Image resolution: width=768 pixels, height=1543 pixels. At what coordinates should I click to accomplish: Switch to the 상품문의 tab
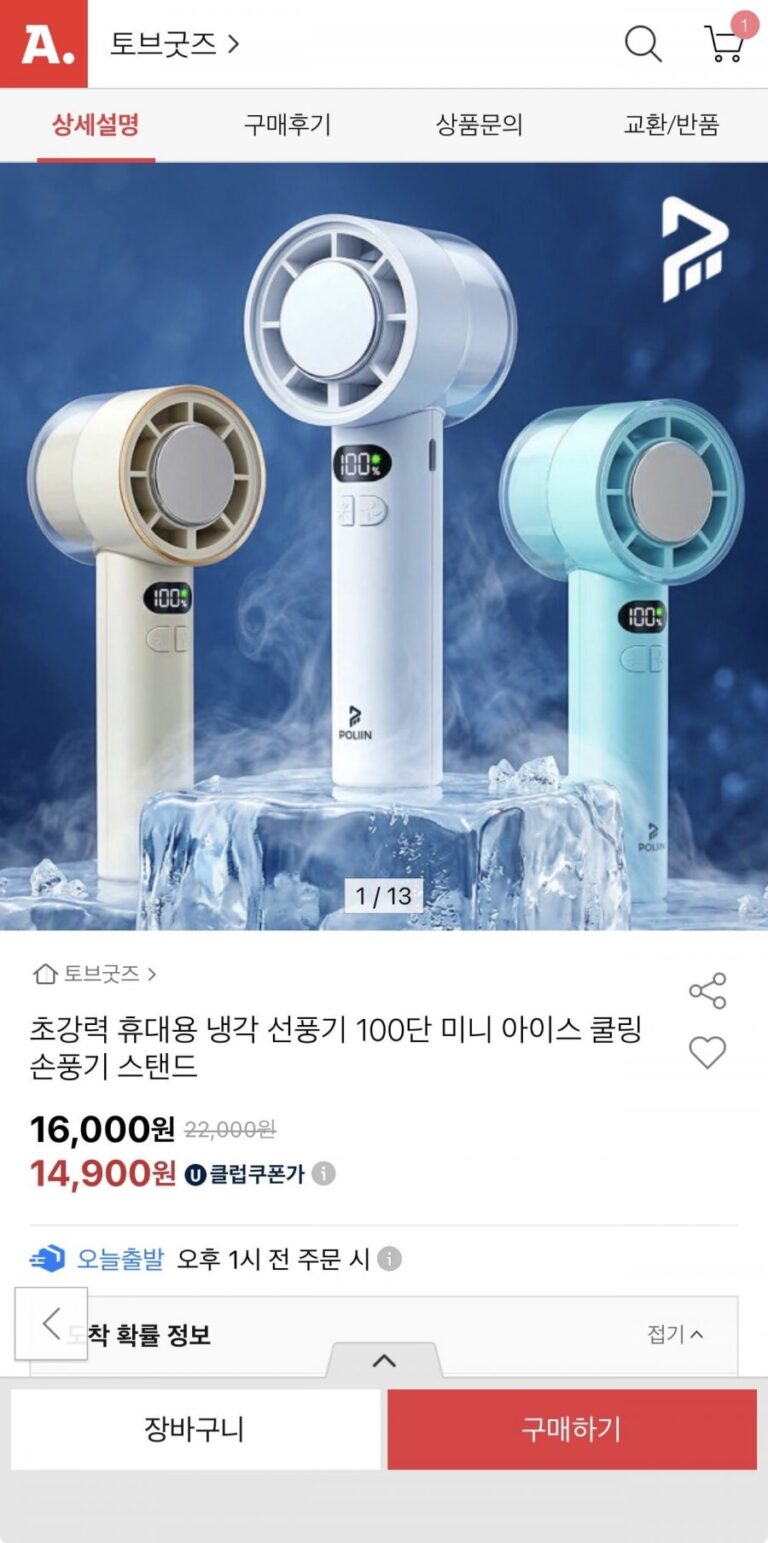(479, 125)
